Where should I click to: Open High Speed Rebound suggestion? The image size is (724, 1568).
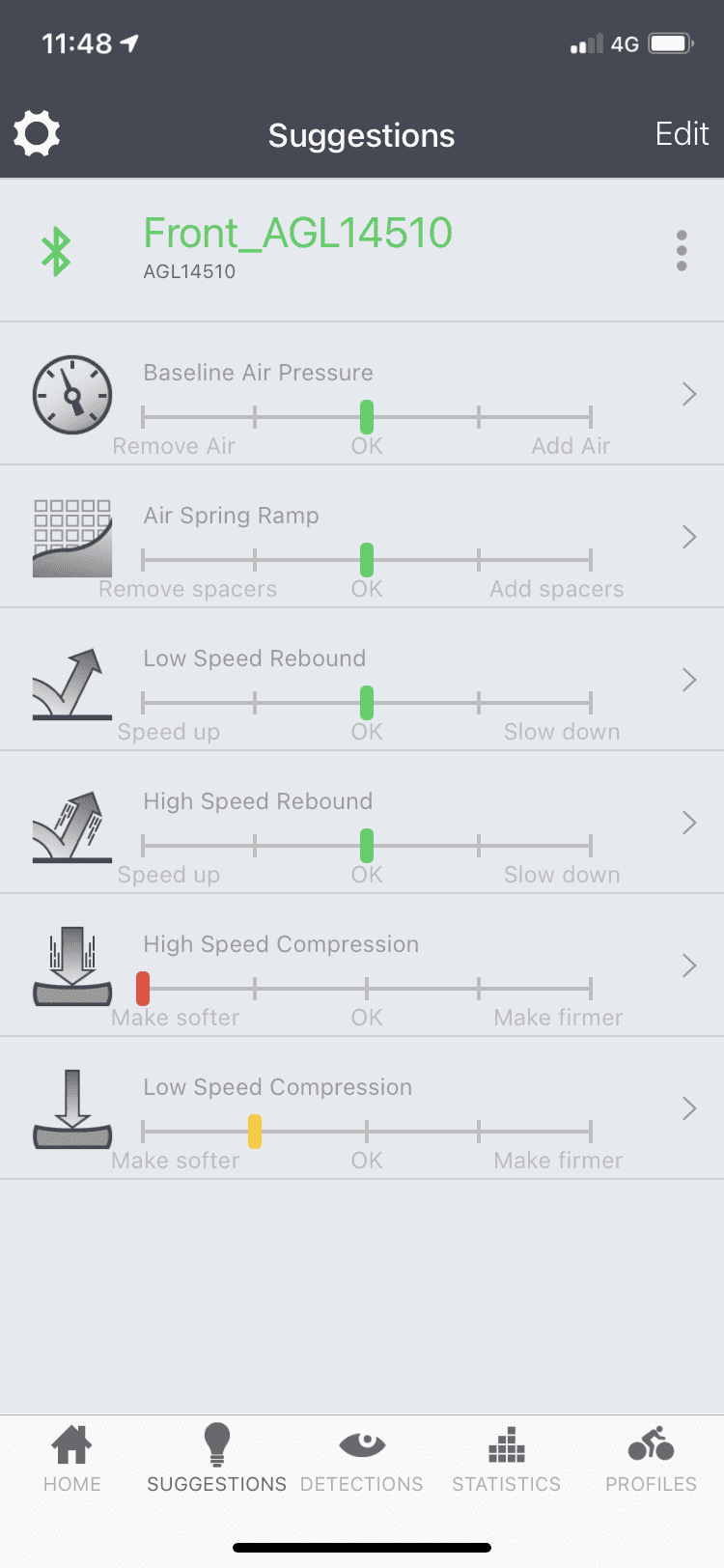(x=362, y=823)
